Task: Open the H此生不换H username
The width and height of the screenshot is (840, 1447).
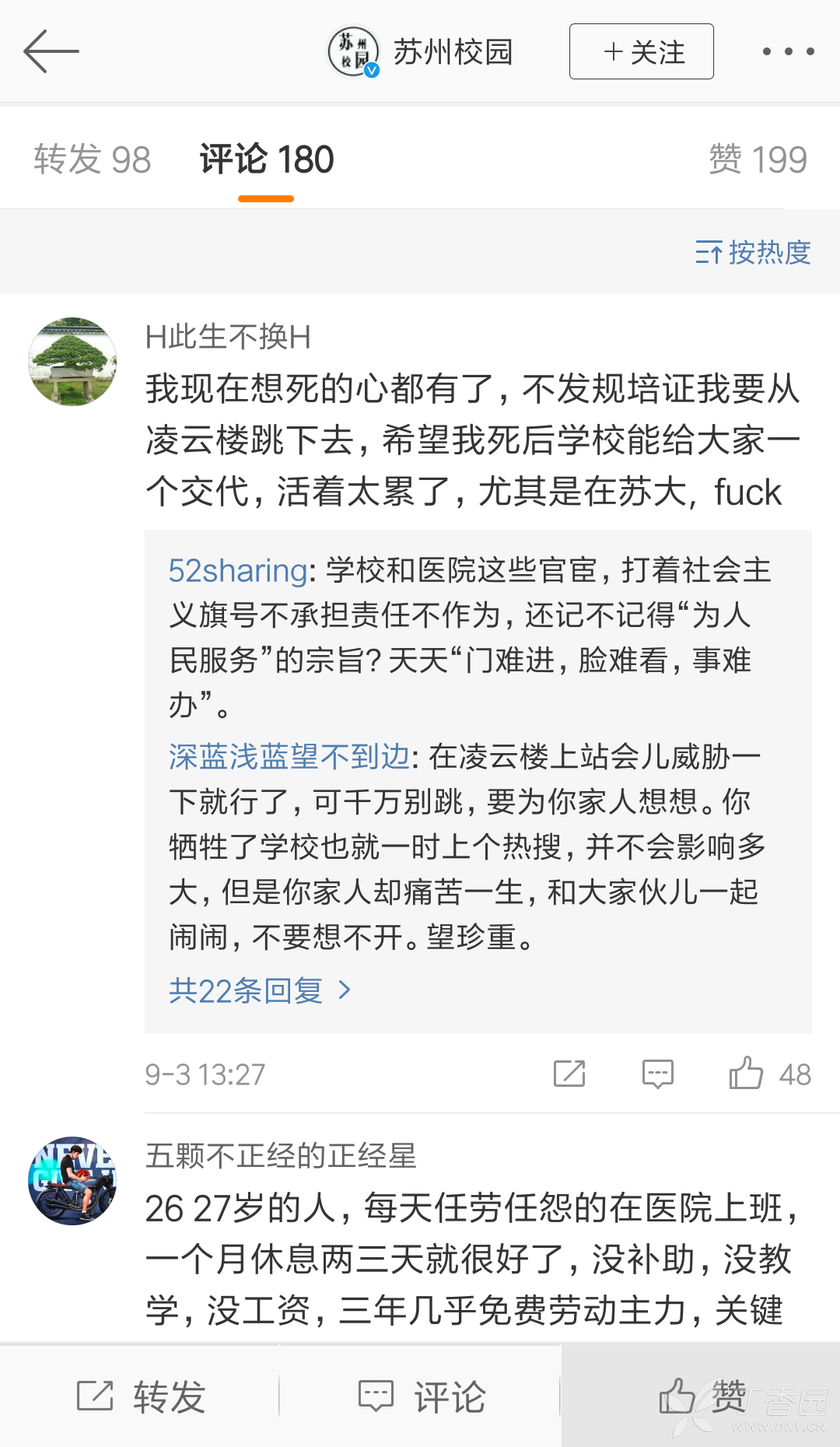Action: pyautogui.click(x=228, y=337)
